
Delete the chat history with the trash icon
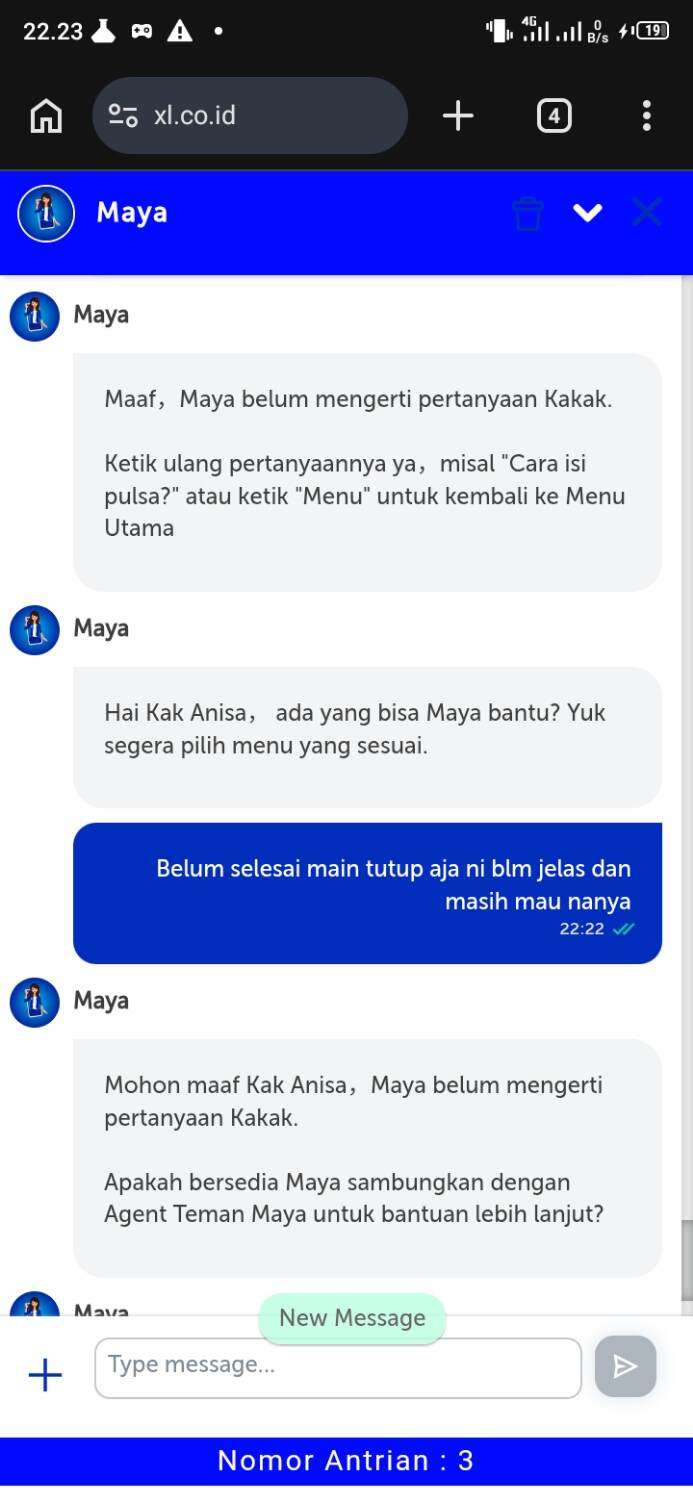[x=527, y=213]
